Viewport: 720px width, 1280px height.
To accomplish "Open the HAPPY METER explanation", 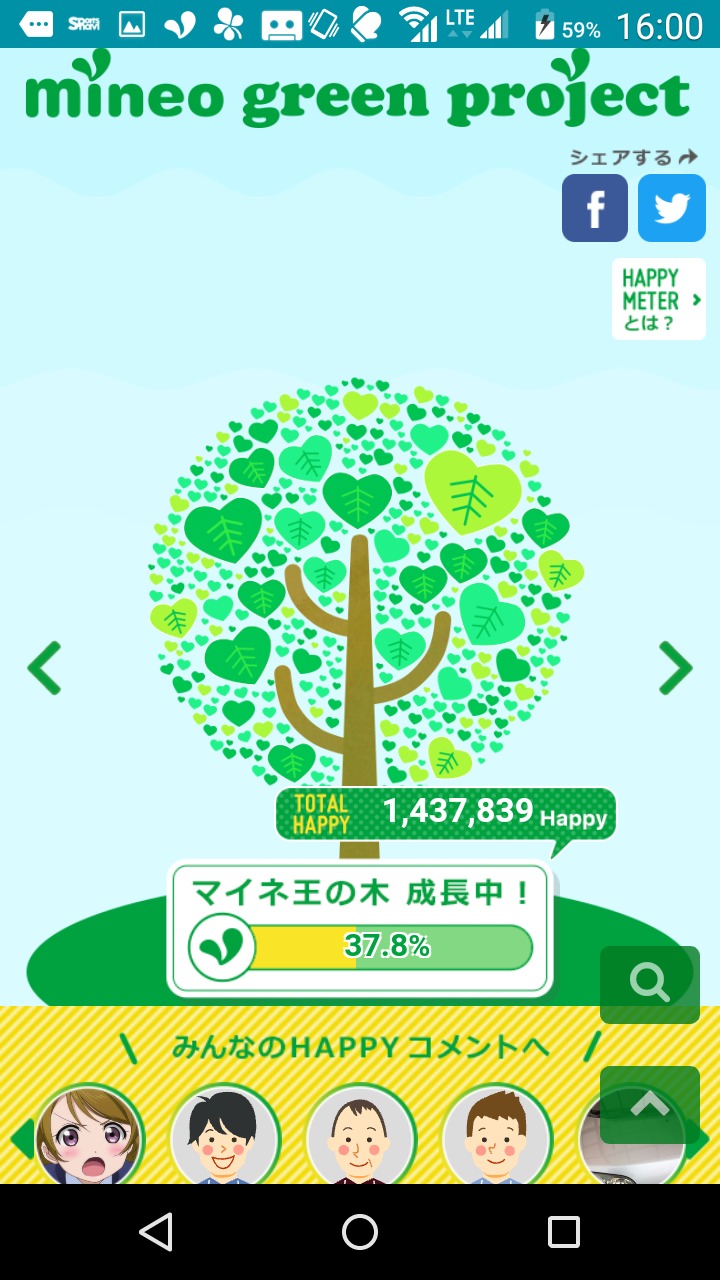I will (659, 299).
